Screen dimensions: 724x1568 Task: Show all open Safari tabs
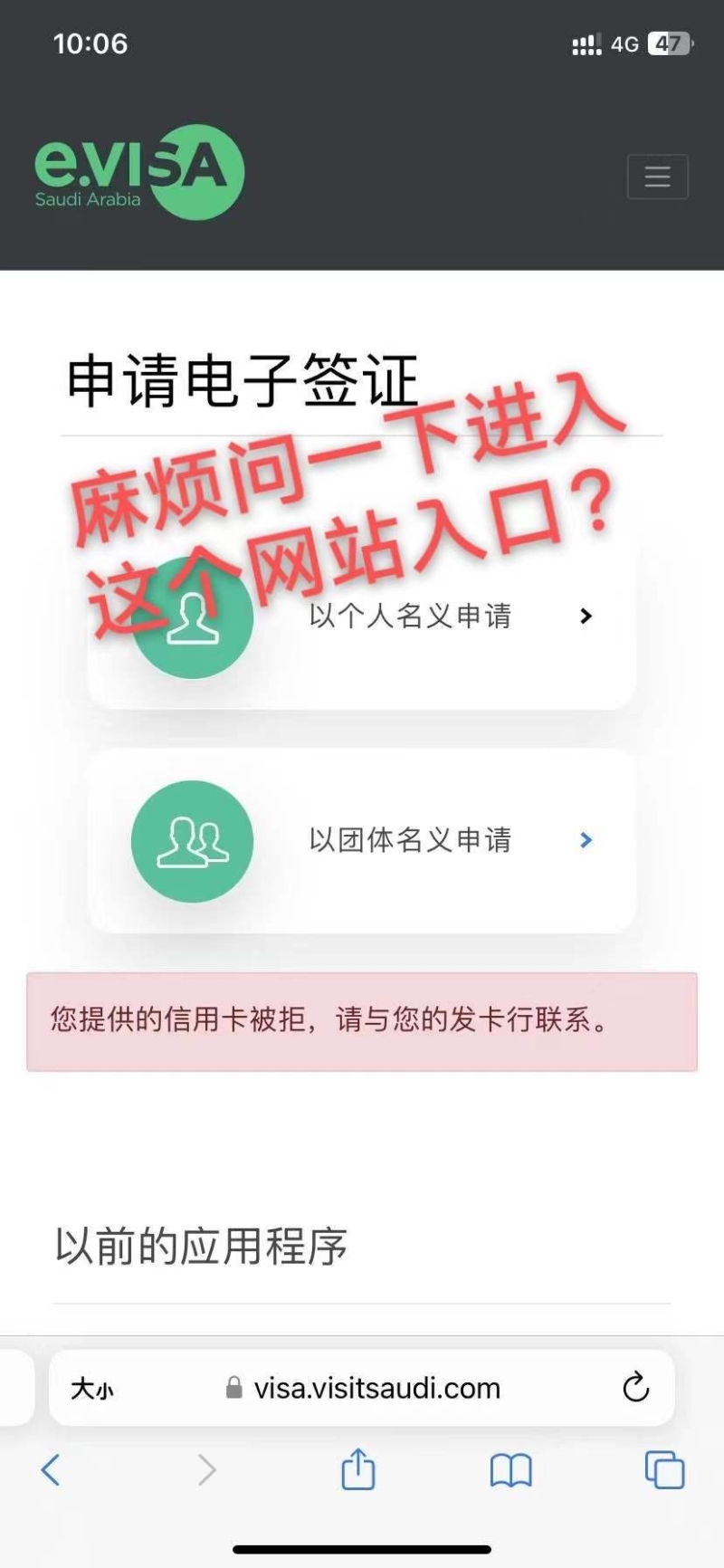click(664, 1469)
